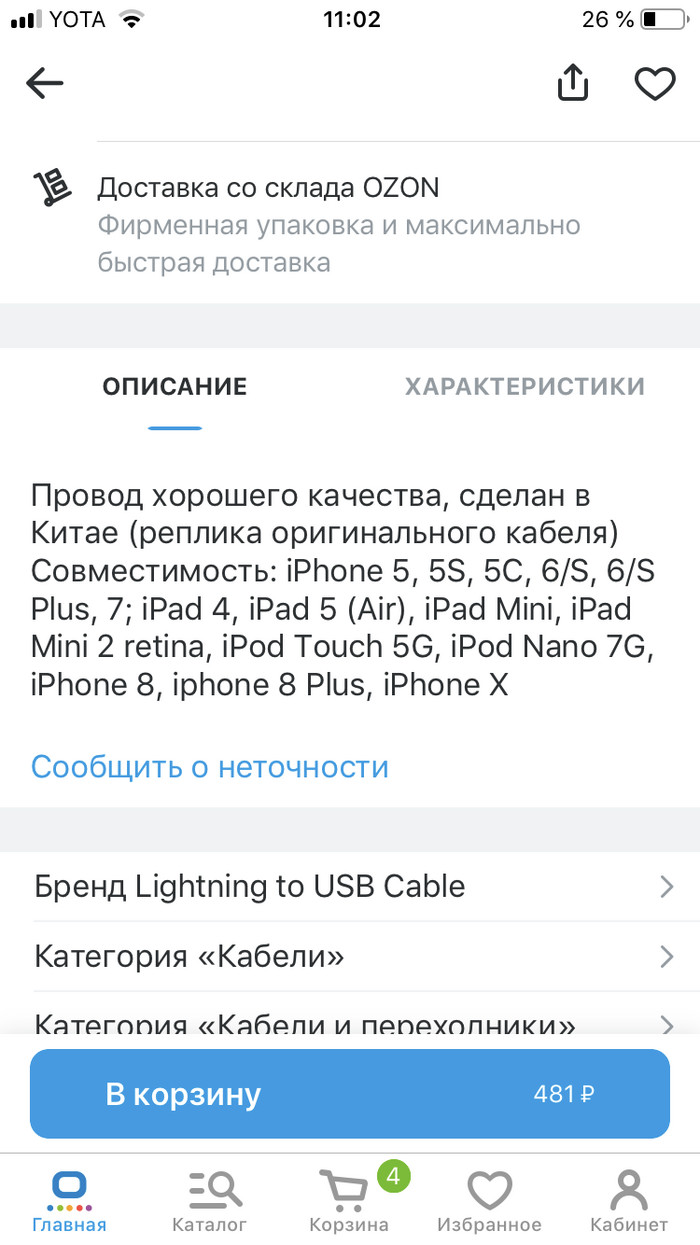700x1245 pixels.
Task: Tap the Сообщить о неточности link
Action: point(210,767)
